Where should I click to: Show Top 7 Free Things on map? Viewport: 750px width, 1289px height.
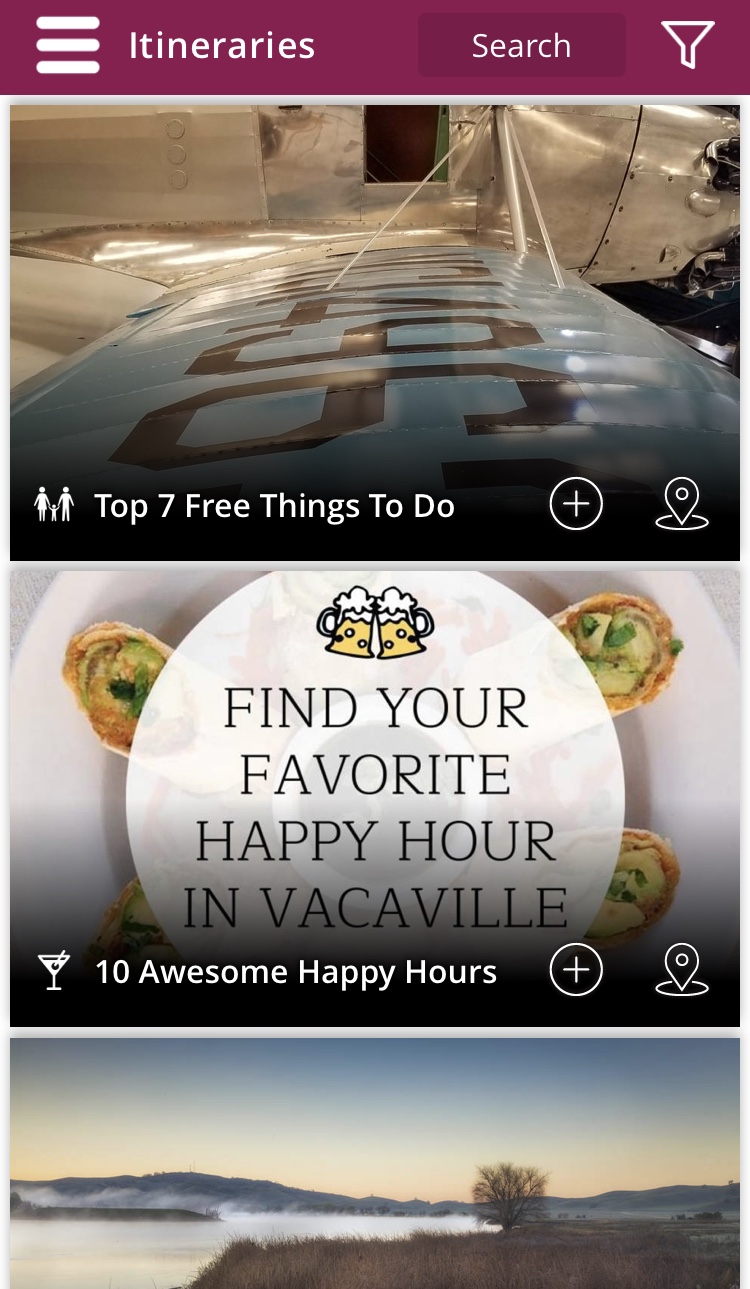point(682,504)
